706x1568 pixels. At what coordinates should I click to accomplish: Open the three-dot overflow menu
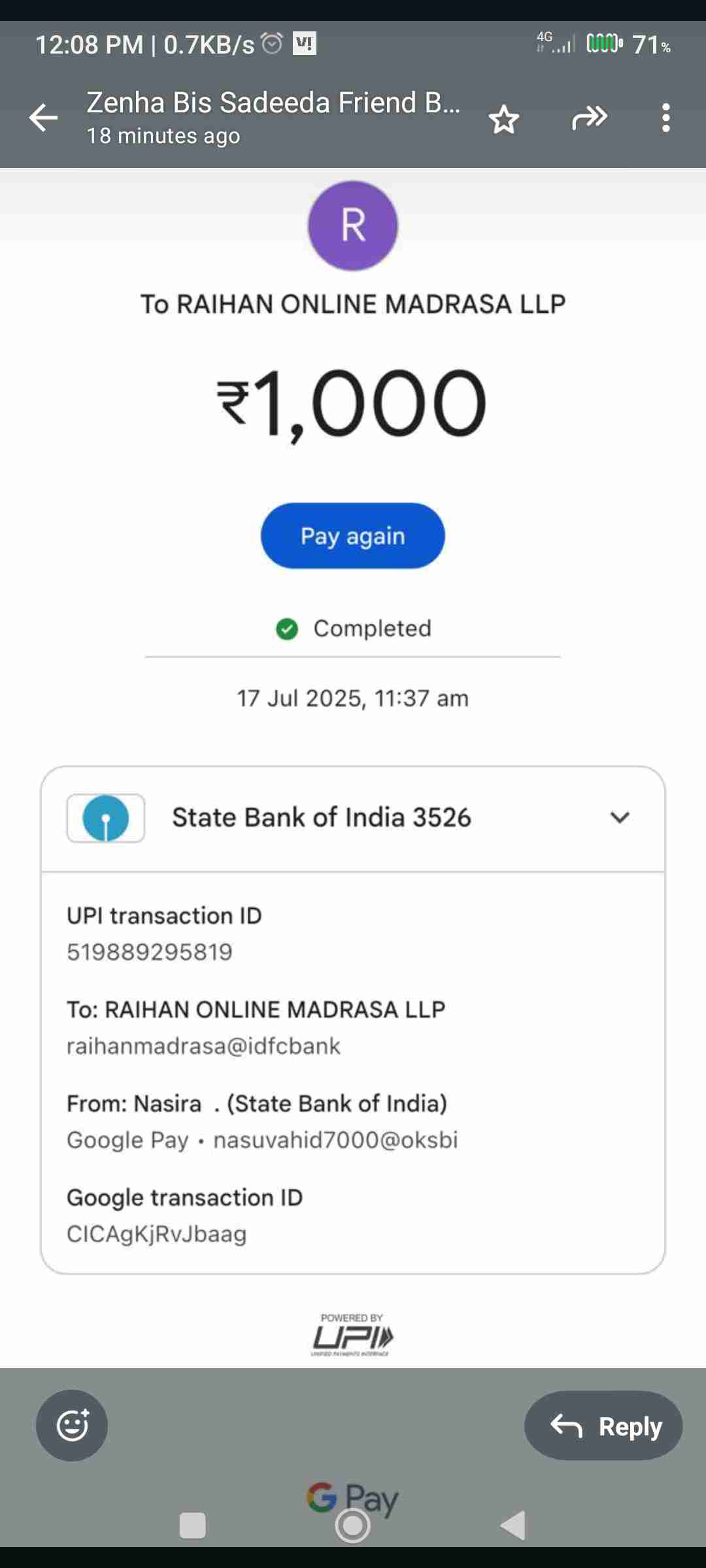pos(665,118)
